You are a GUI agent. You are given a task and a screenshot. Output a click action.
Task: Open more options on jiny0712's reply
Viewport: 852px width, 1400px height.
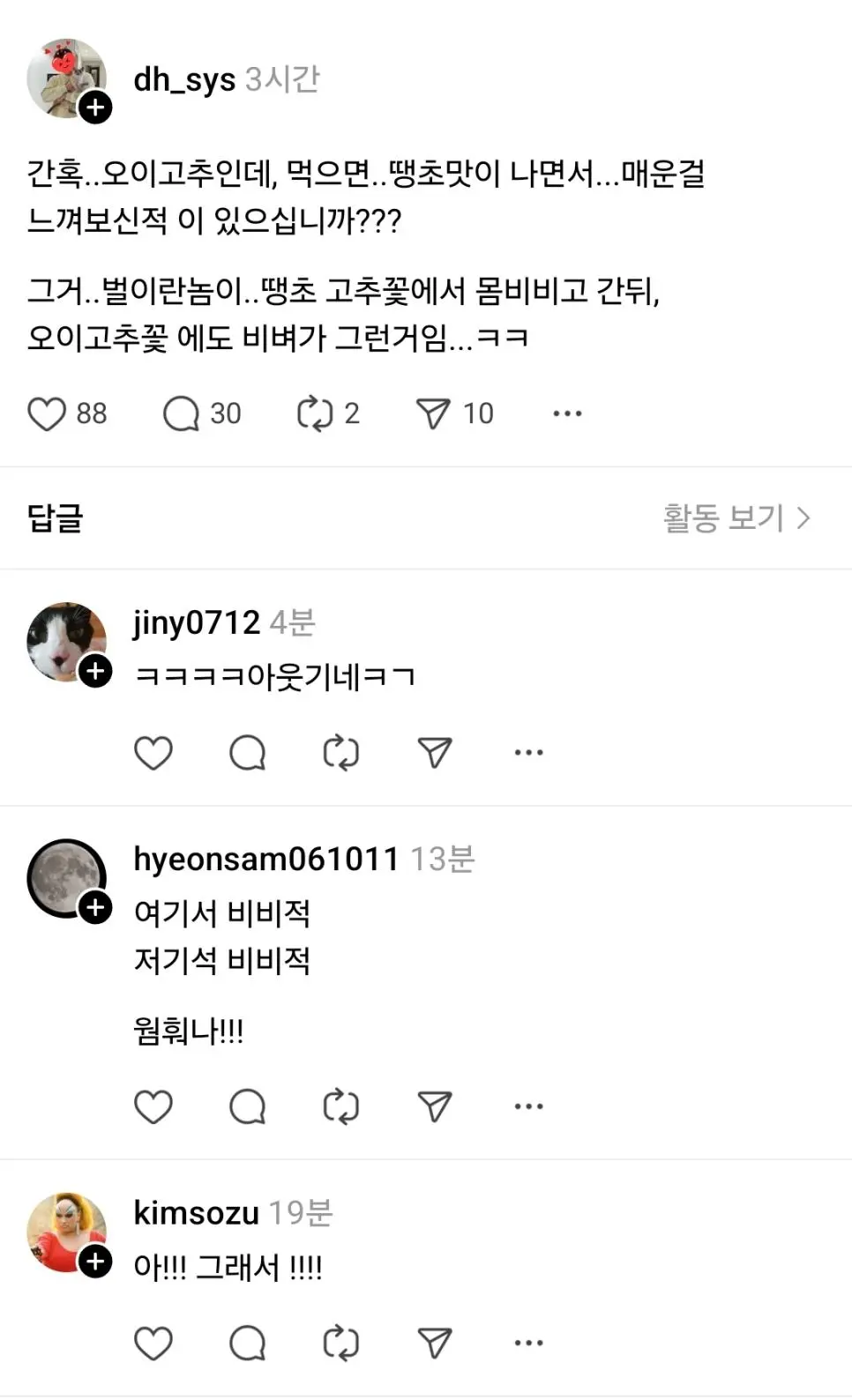click(528, 753)
